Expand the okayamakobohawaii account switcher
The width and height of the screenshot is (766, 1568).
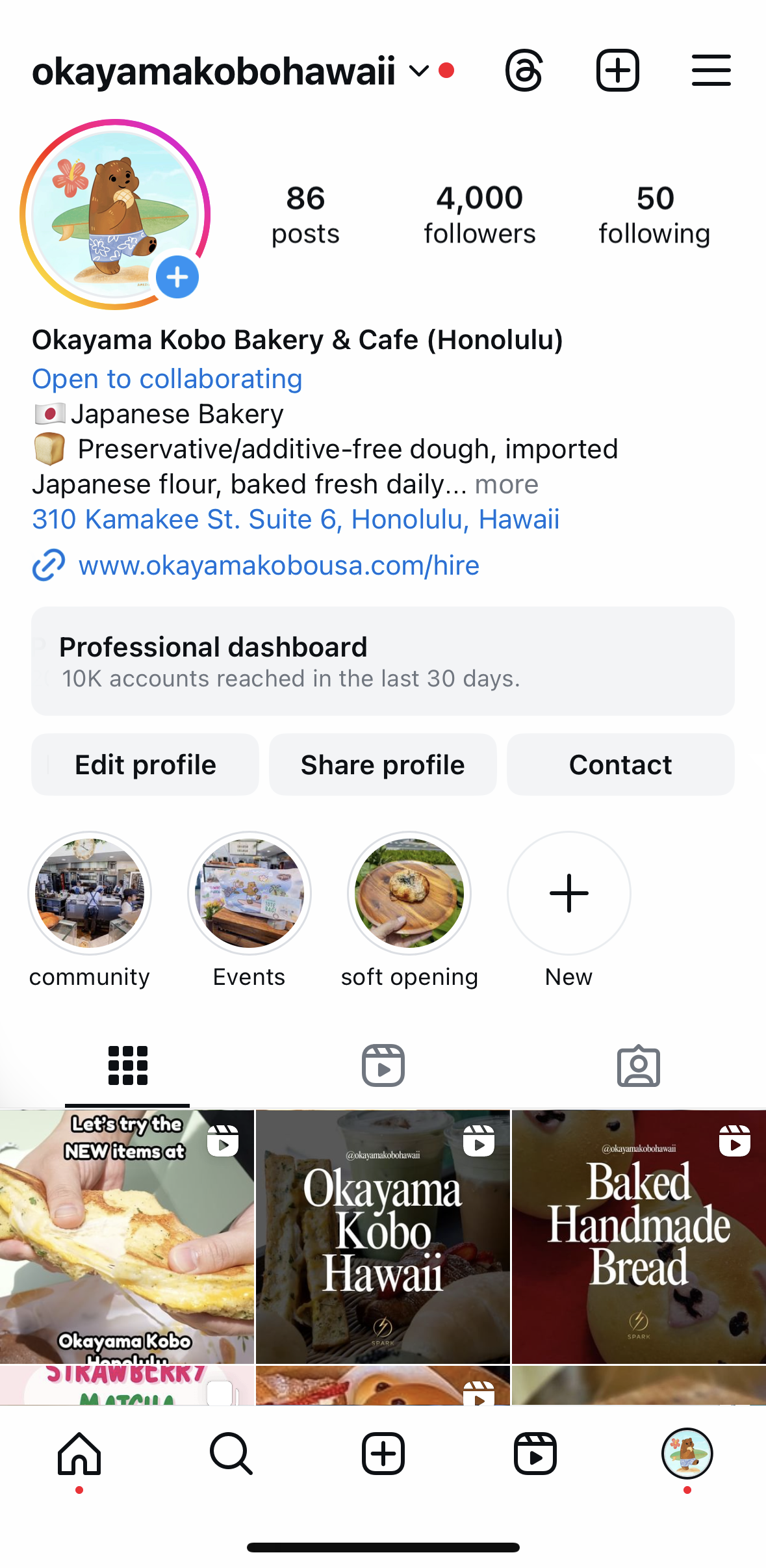(418, 70)
